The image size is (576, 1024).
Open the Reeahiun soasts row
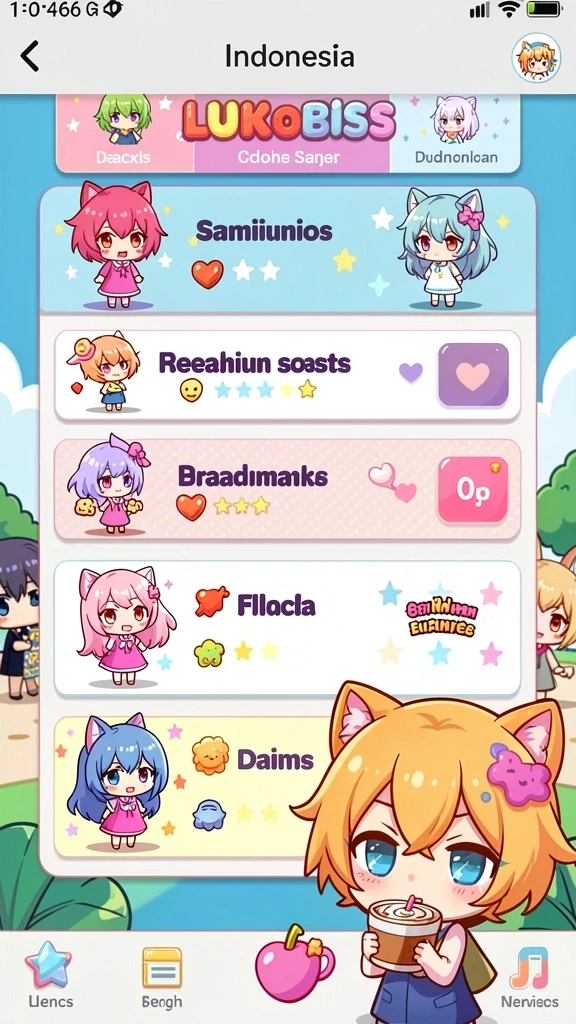coord(287,376)
